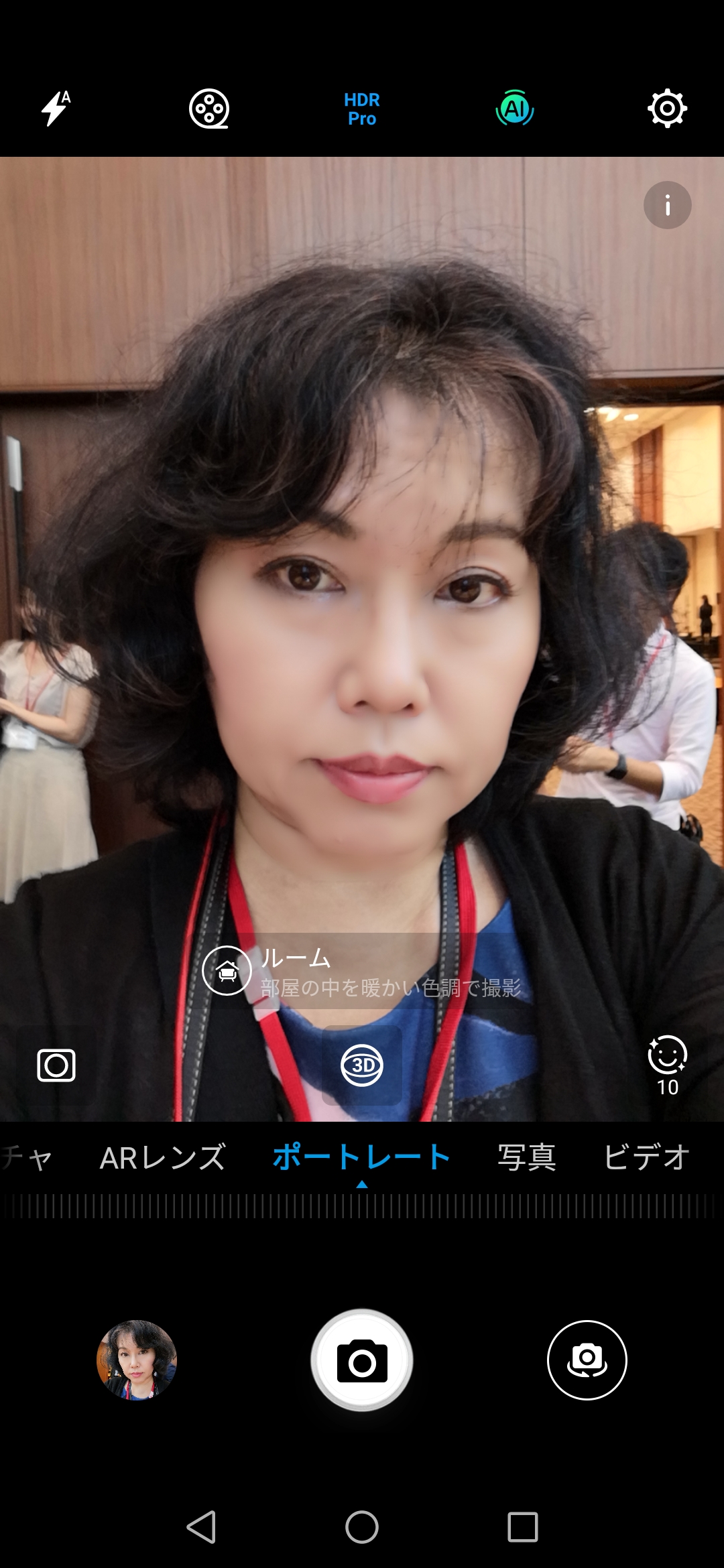Toggle AI scene recognition

pos(515,109)
